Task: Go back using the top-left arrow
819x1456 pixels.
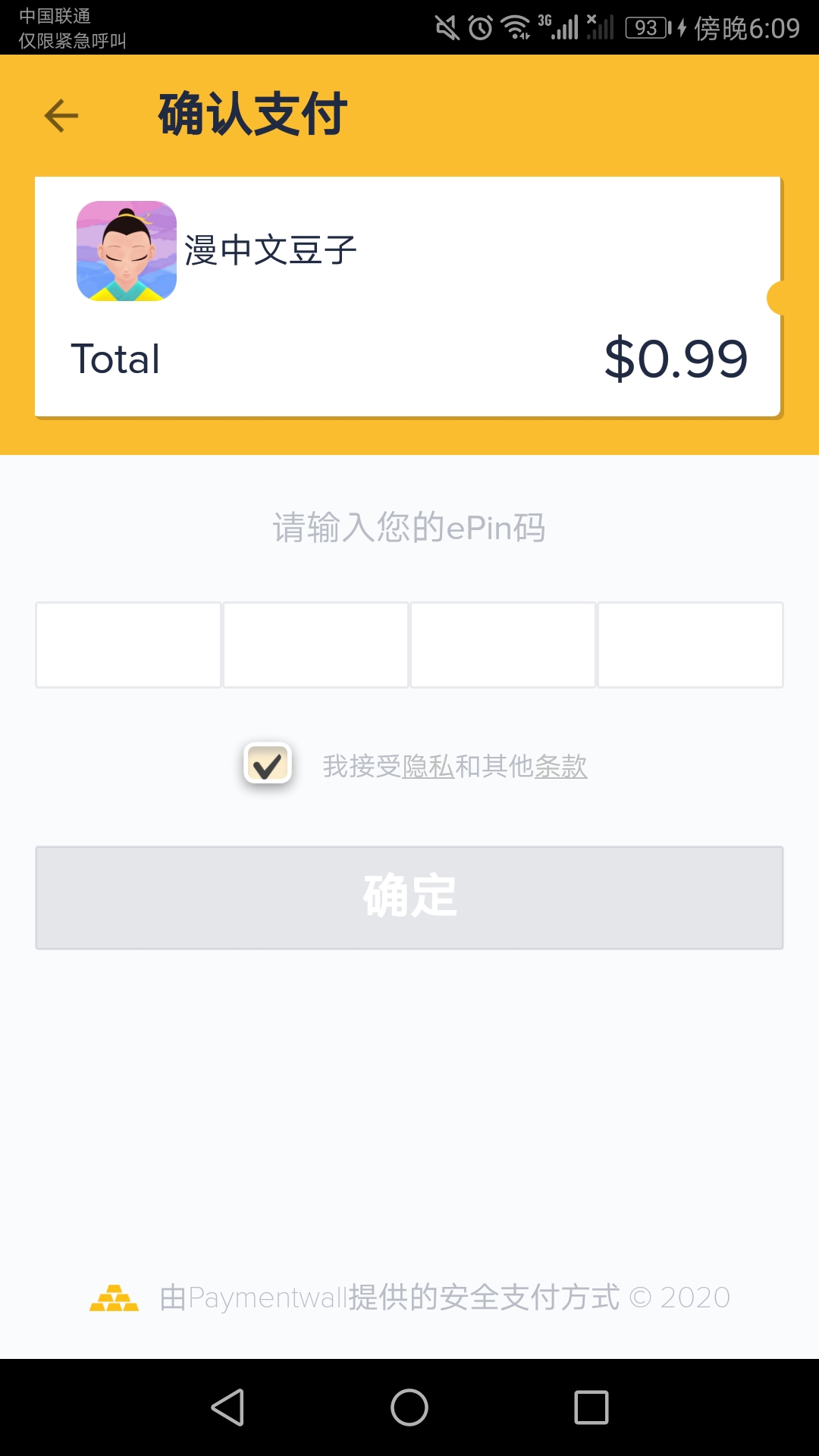Action: 61,116
